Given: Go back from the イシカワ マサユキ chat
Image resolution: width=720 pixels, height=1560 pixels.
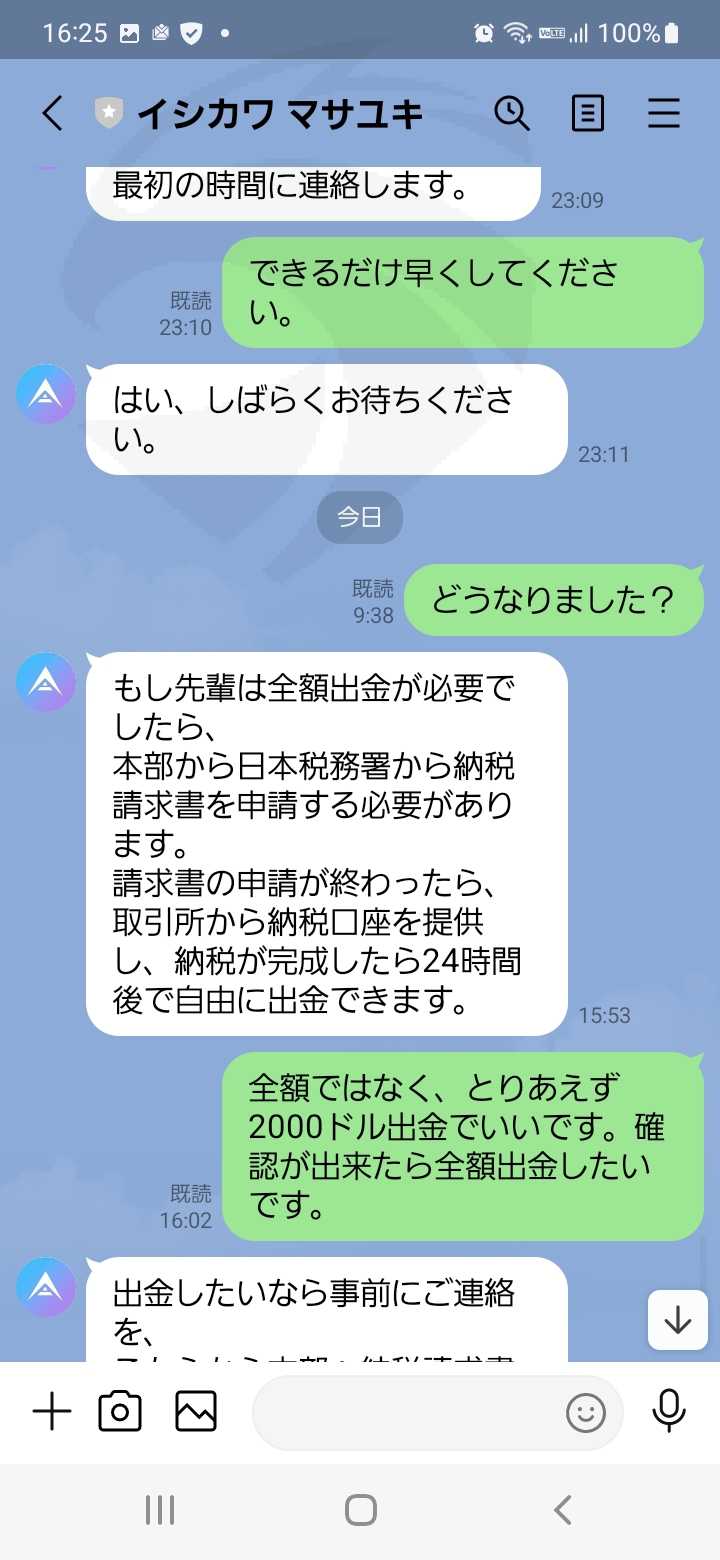Looking at the screenshot, I should click(x=52, y=113).
